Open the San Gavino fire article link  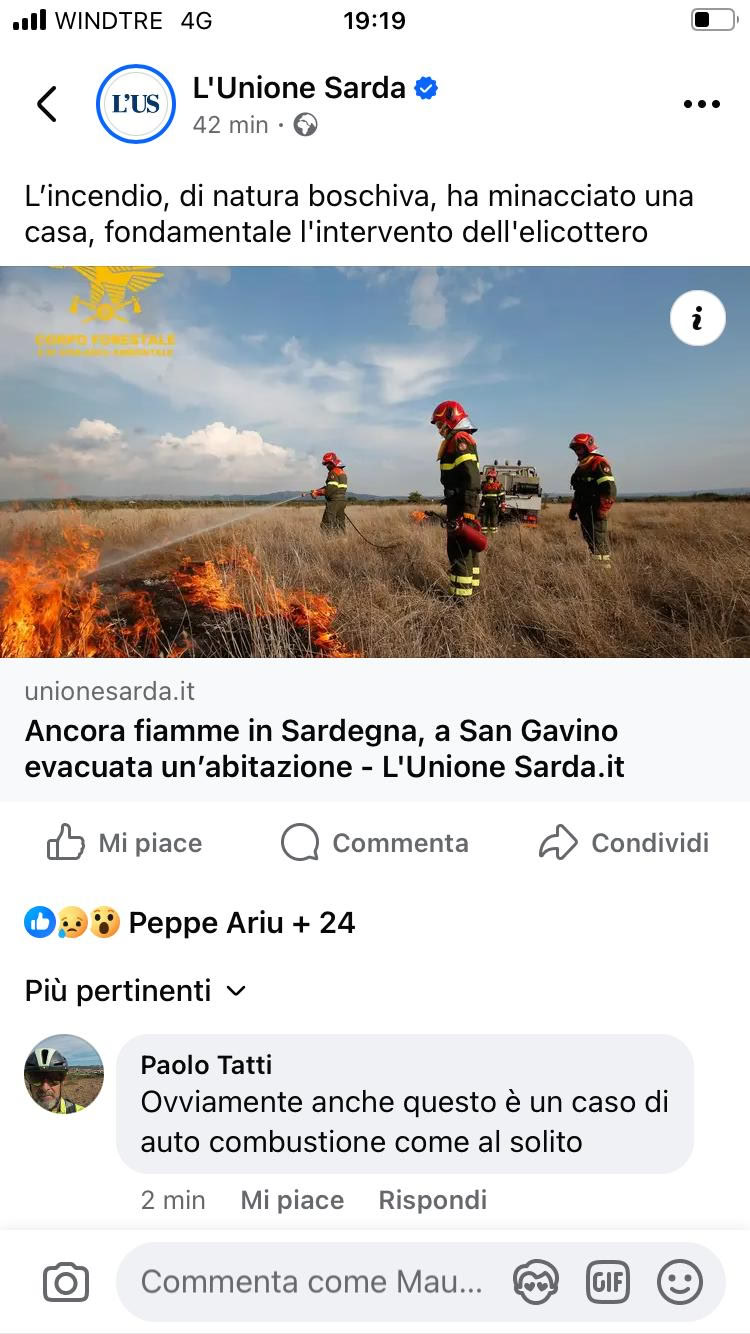click(324, 748)
